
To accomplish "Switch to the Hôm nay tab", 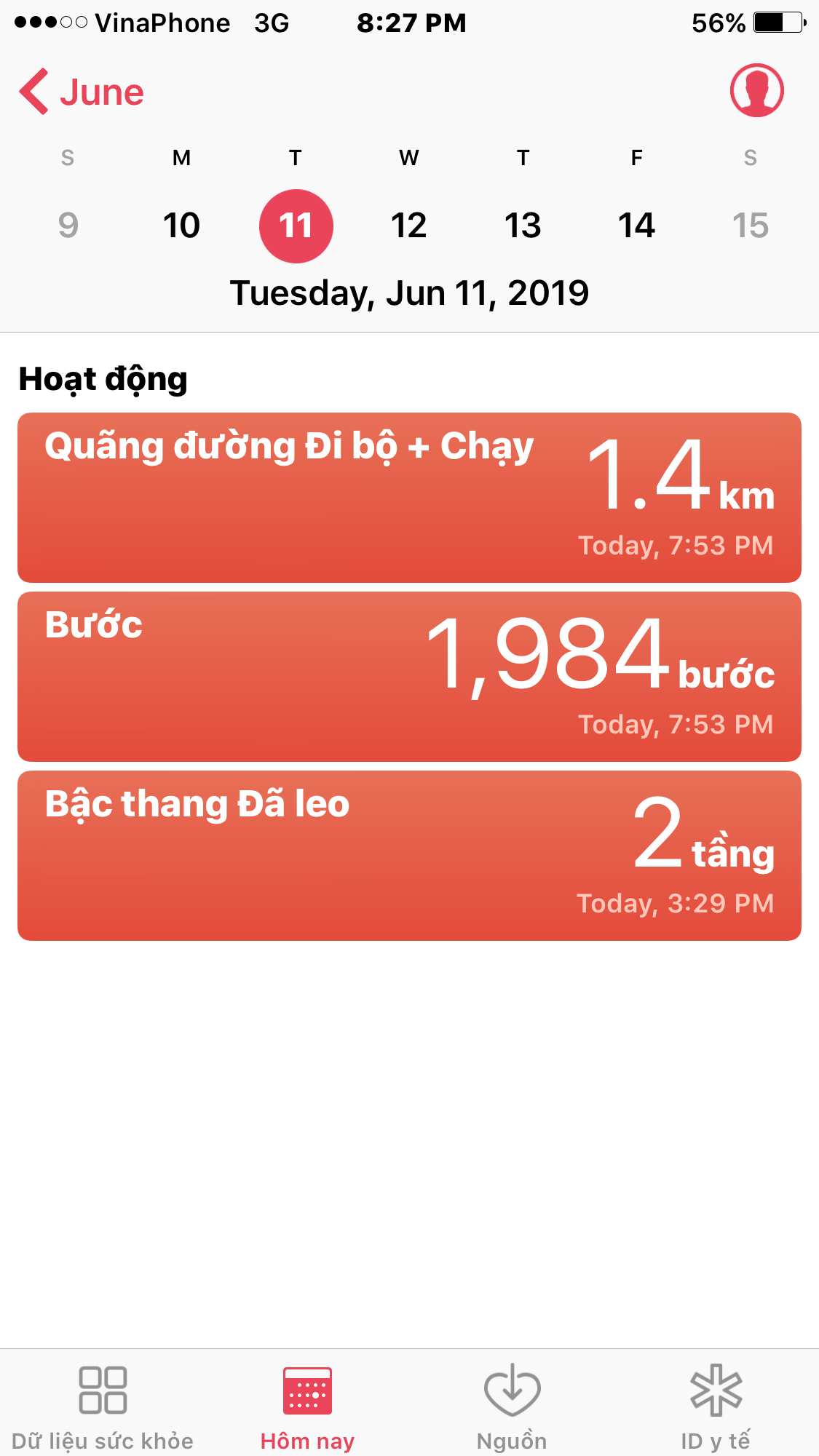I will tap(307, 1407).
